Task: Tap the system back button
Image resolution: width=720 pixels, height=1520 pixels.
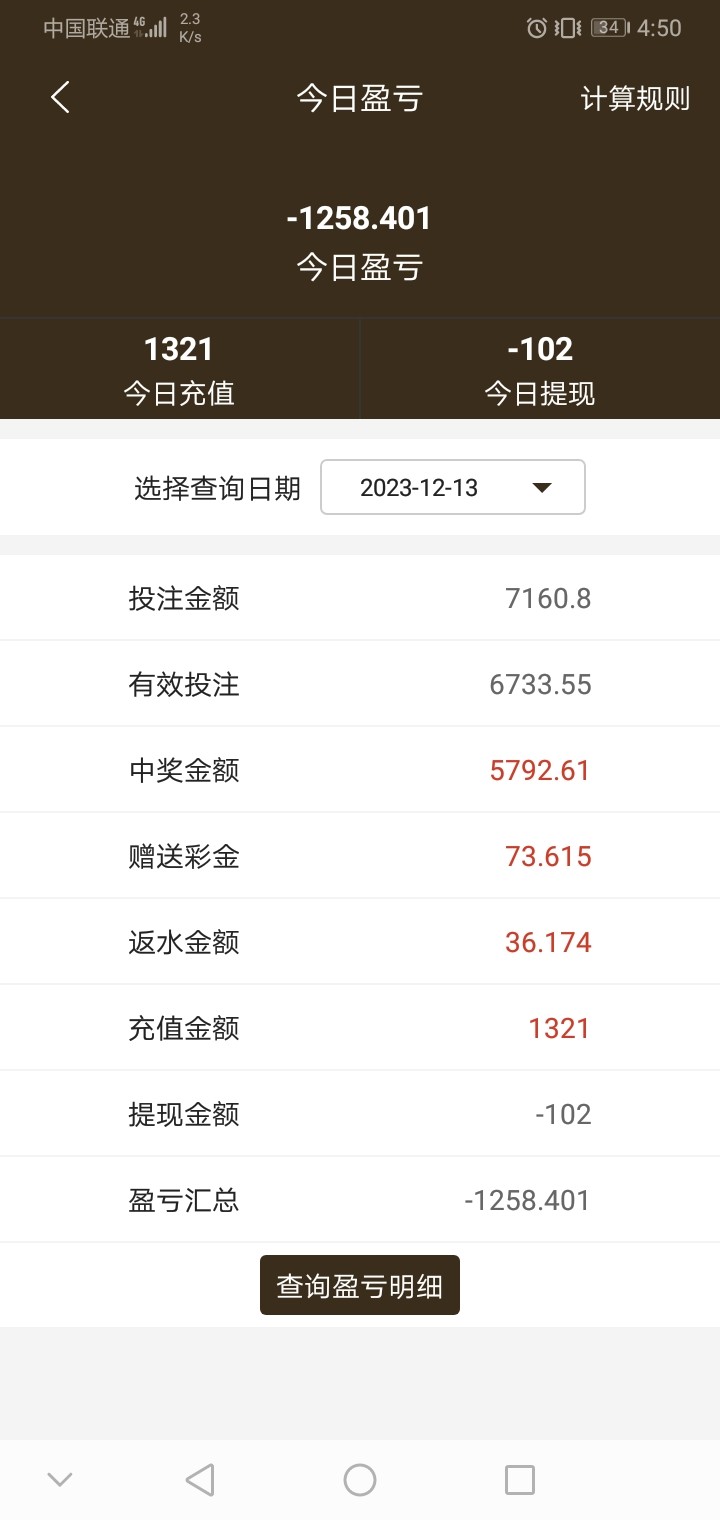Action: tap(200, 1479)
